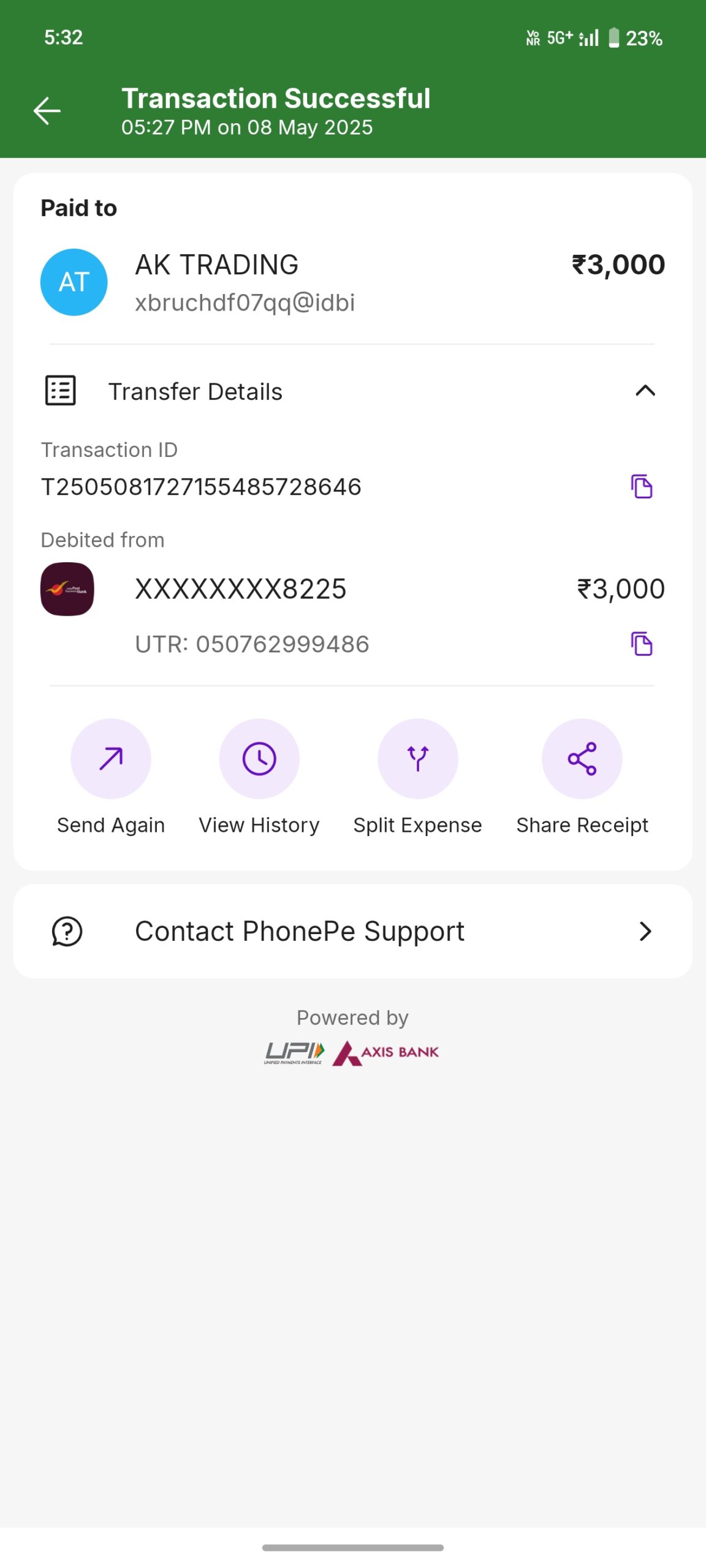Collapse the Transfer Details section
The height and width of the screenshot is (1568, 706).
[645, 391]
